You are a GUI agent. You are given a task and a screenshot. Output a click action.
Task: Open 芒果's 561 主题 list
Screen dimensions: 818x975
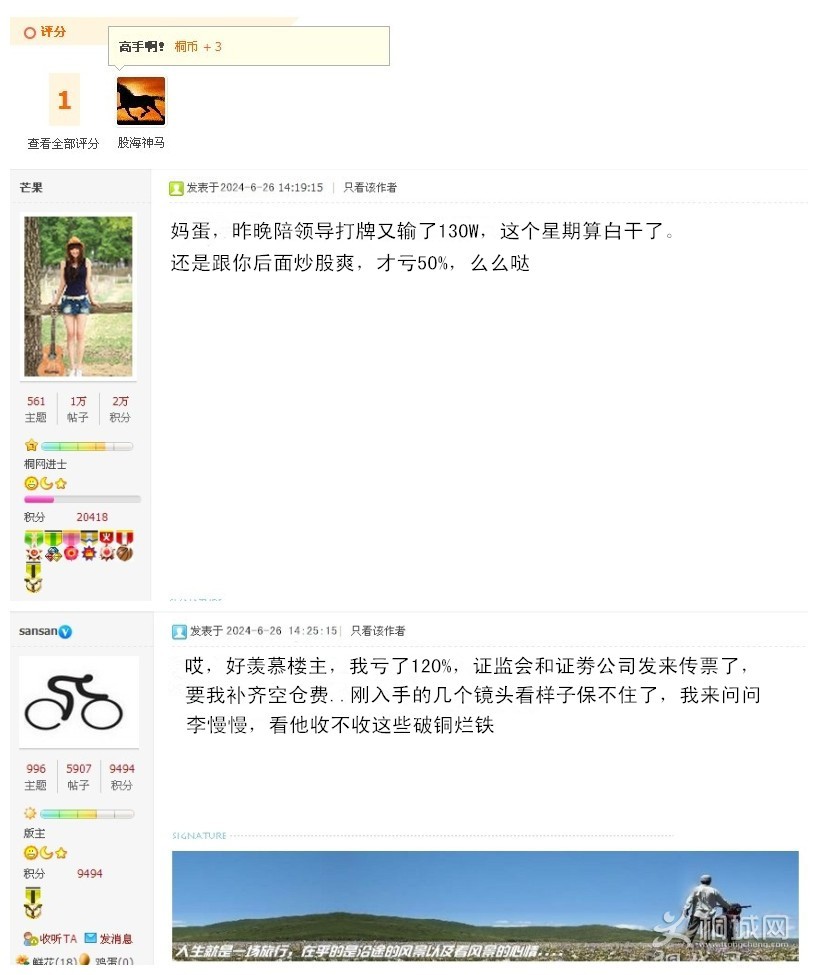tap(36, 408)
